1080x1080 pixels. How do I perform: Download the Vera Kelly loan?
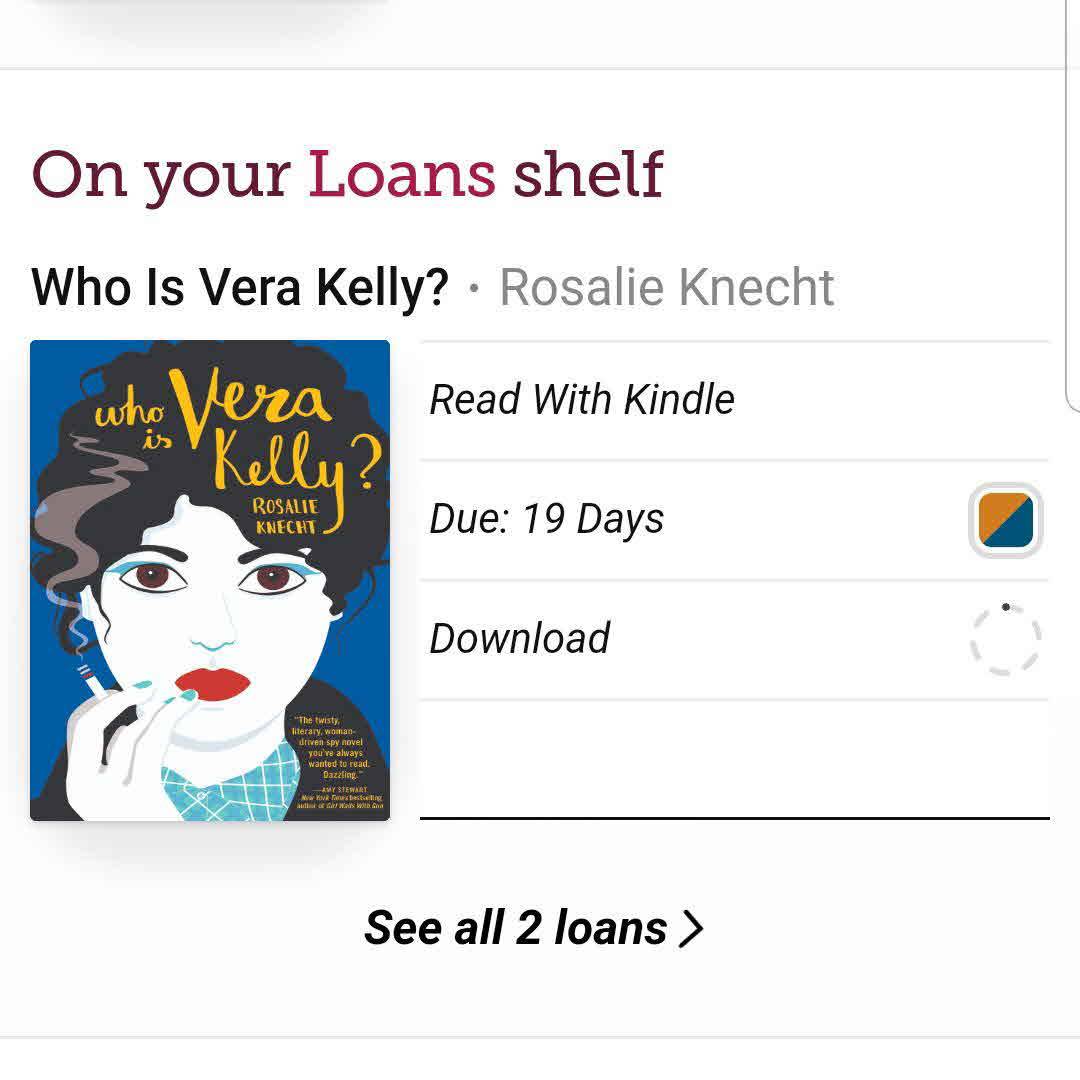point(520,639)
